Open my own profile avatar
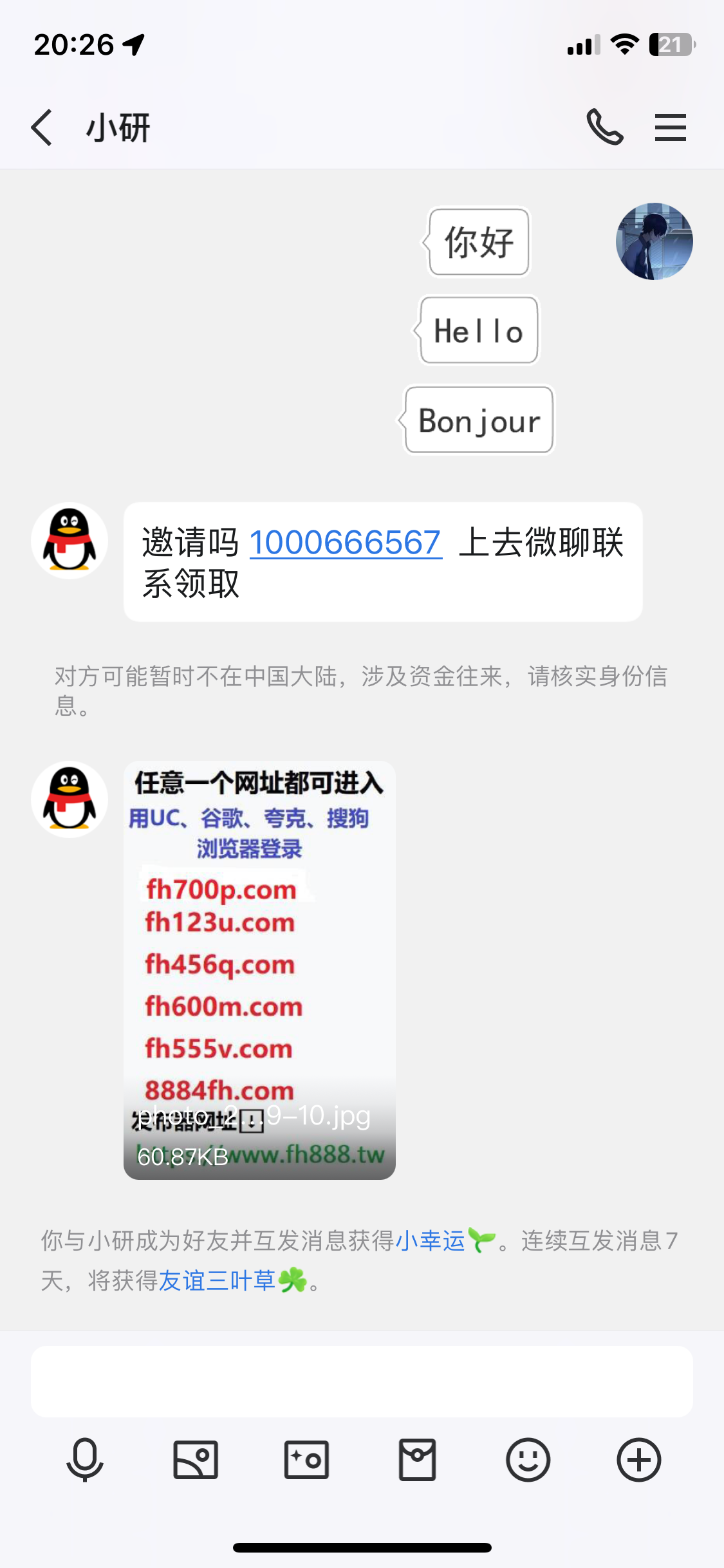Screen dimensions: 724x1568 point(654,241)
